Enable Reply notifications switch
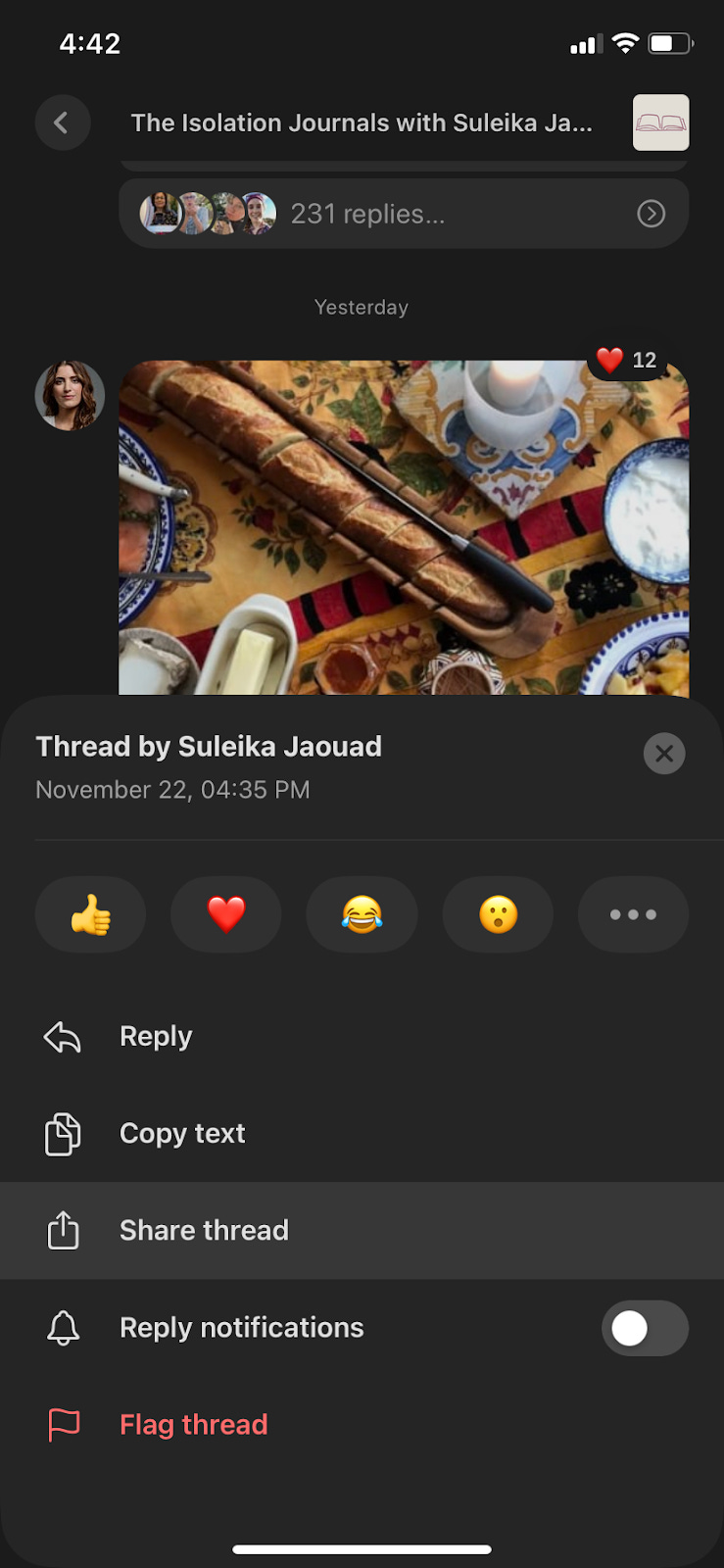This screenshot has height=1568, width=724. [x=645, y=1328]
